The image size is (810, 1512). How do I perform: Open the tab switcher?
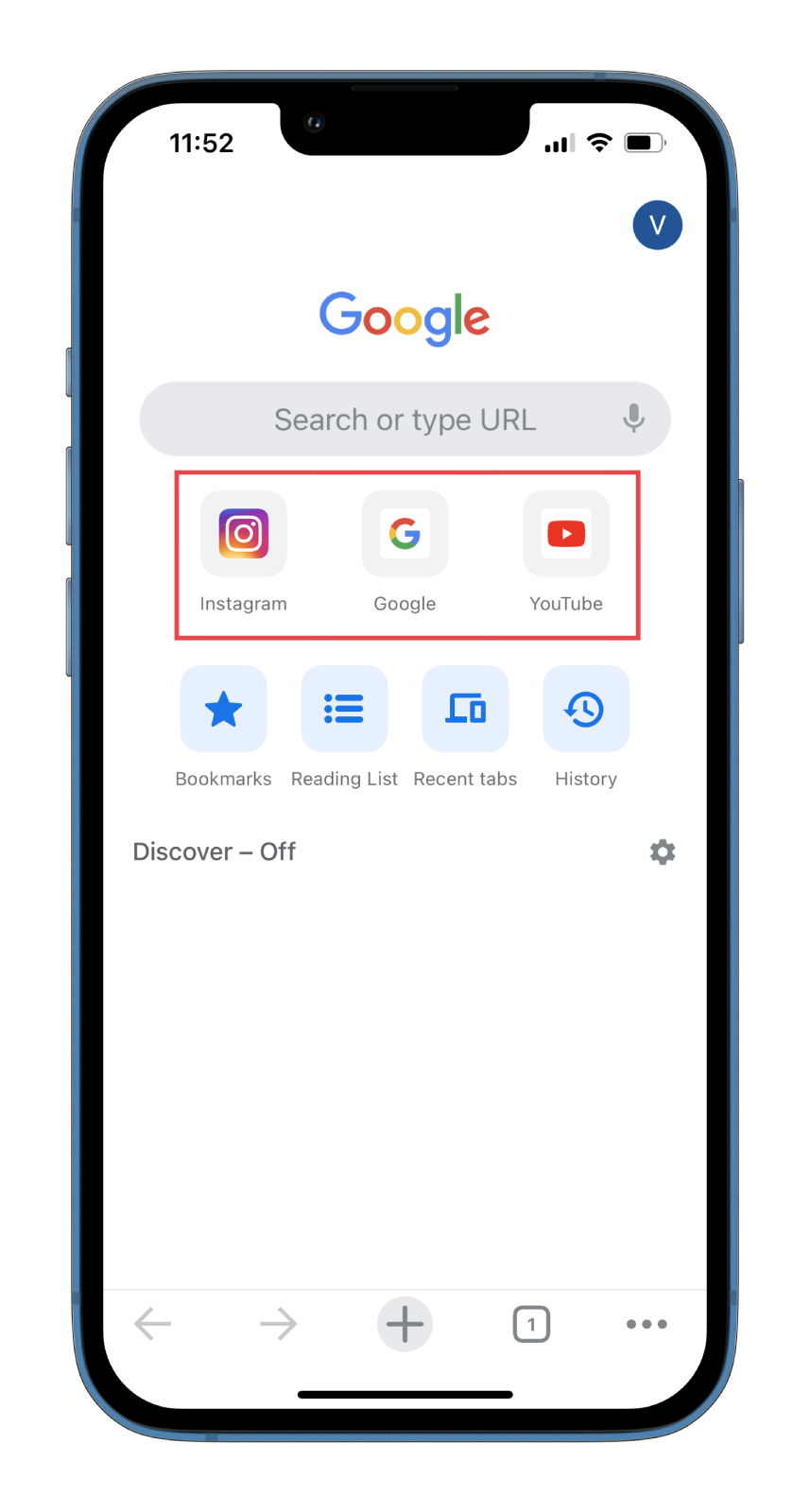pyautogui.click(x=531, y=1324)
